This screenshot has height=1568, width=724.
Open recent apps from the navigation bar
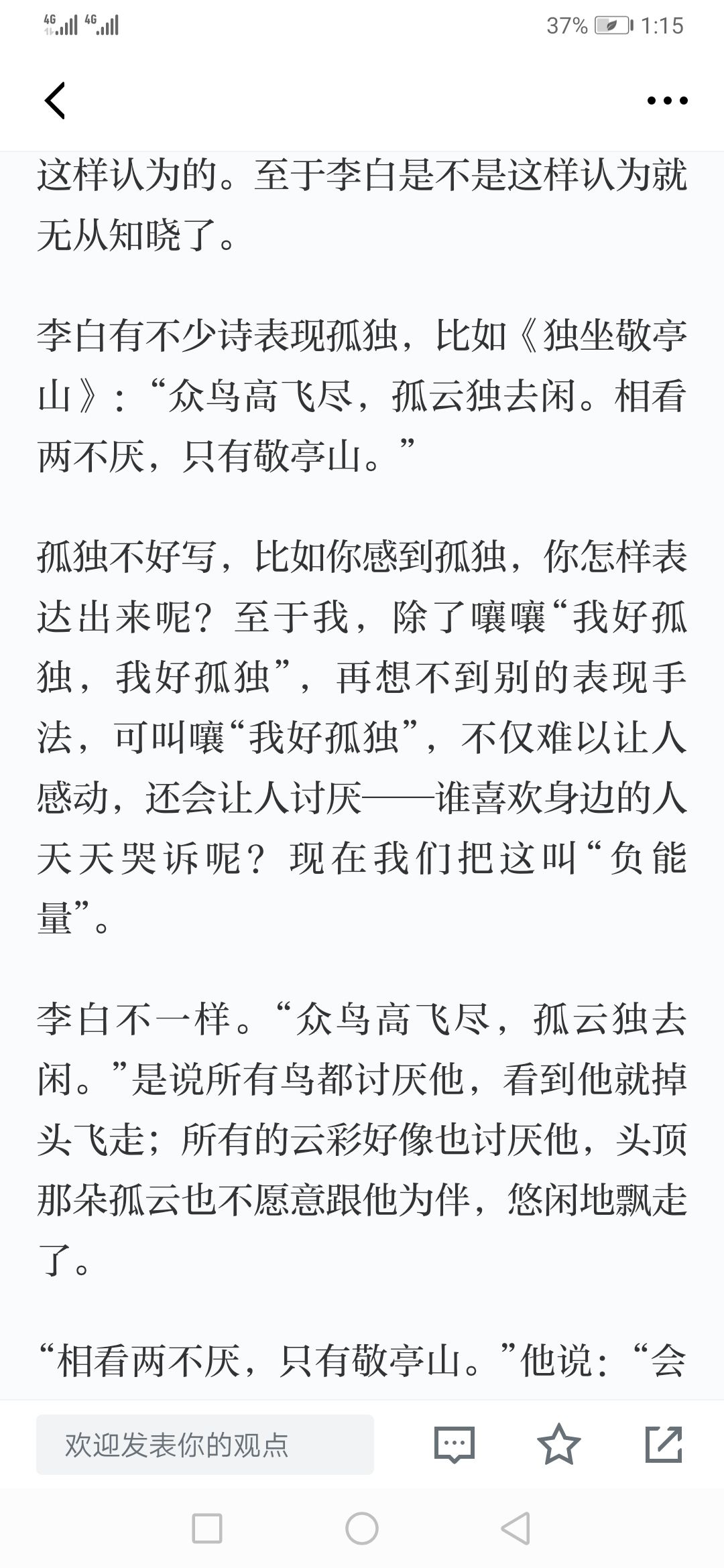click(x=207, y=1530)
